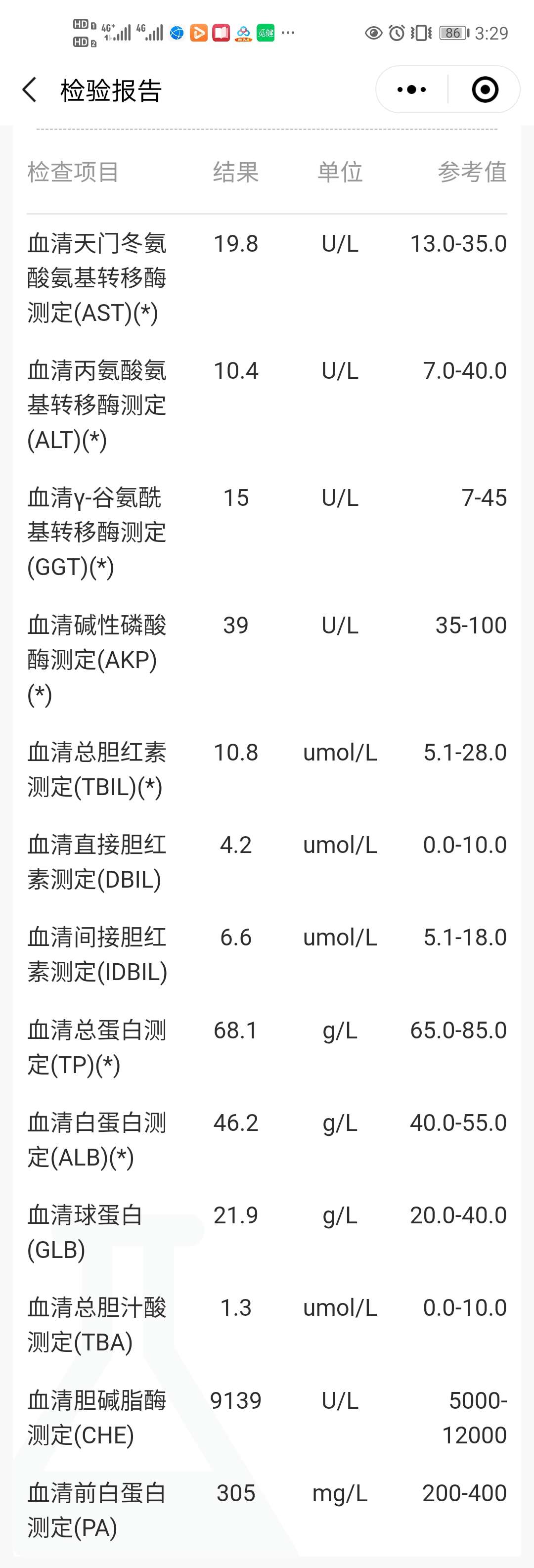The width and height of the screenshot is (534, 1568).
Task: Tap the ··· notification overflow in status bar
Action: (287, 32)
